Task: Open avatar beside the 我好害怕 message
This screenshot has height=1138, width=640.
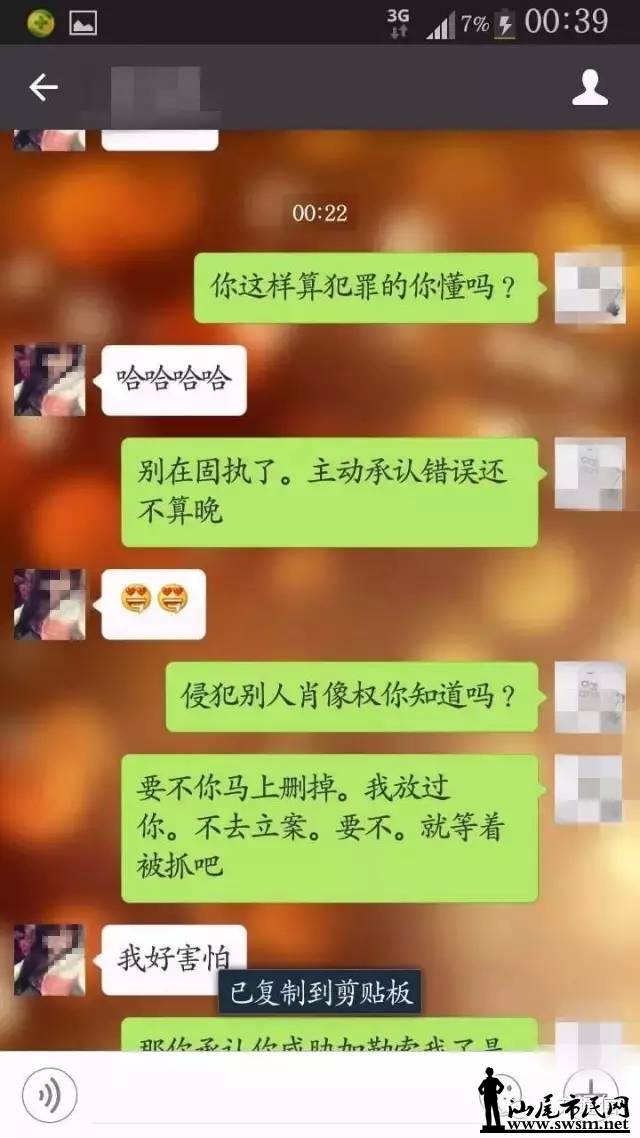Action: [49, 960]
